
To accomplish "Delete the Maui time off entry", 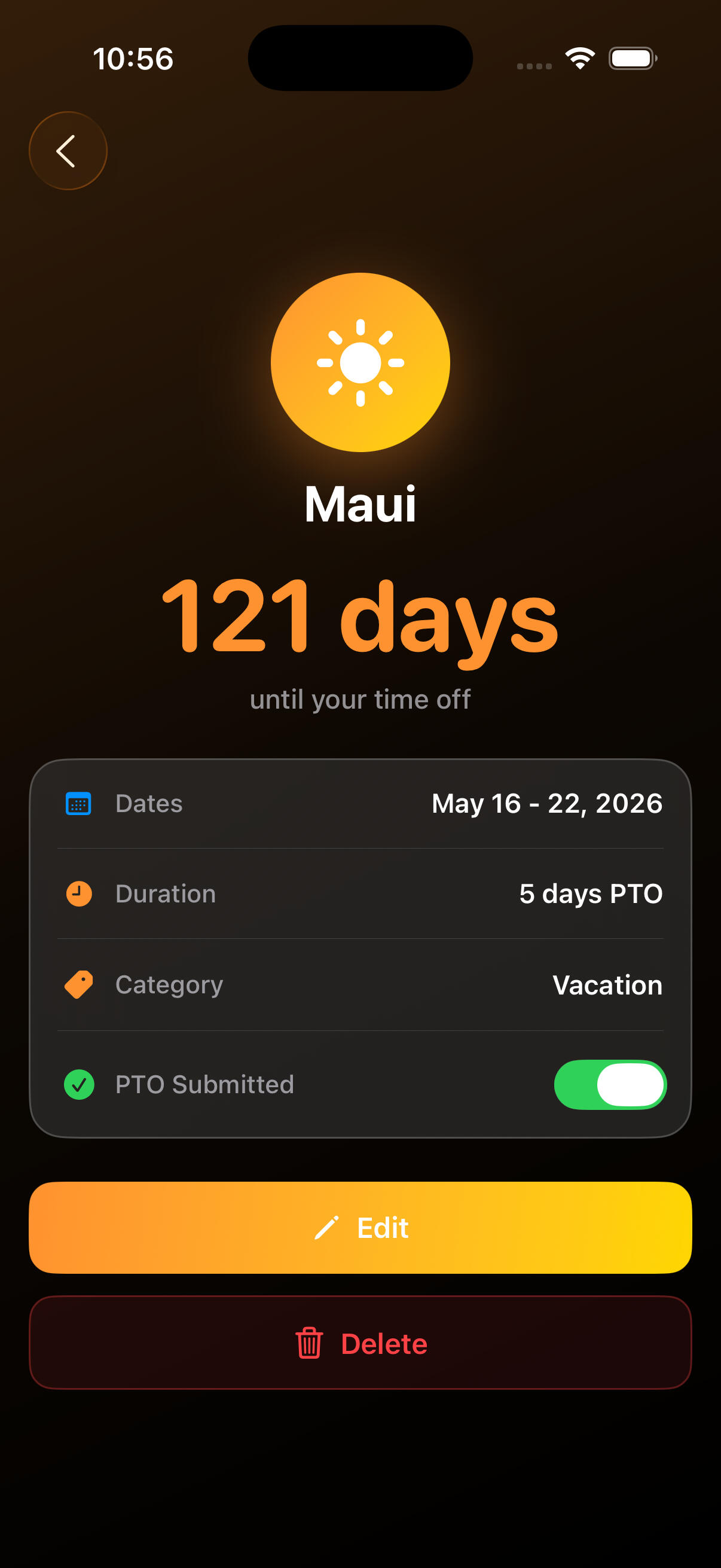I will pyautogui.click(x=360, y=1343).
